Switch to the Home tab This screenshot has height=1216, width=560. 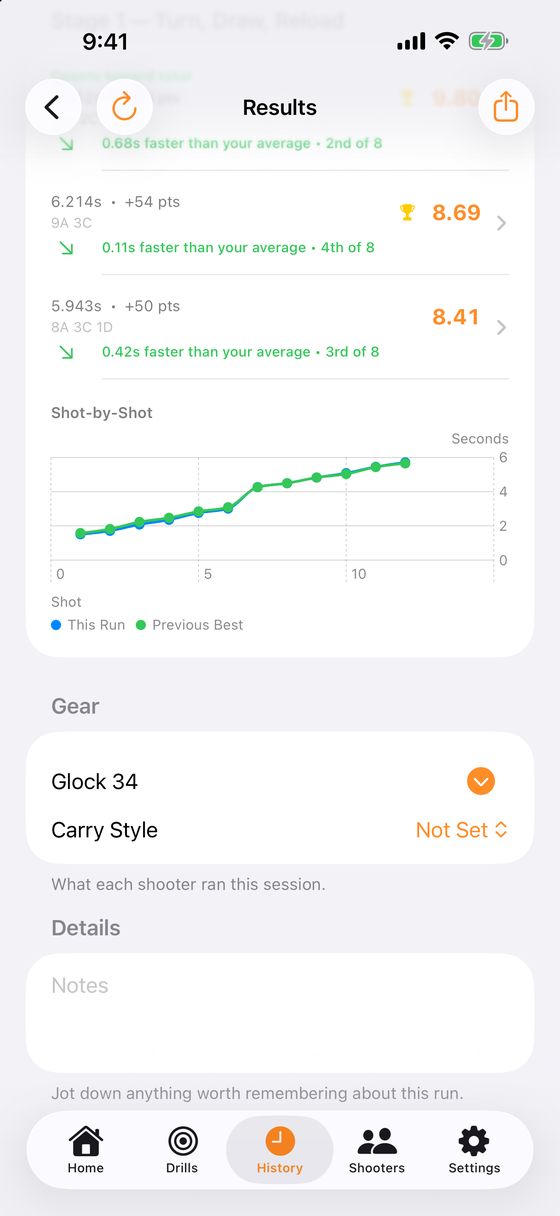pos(86,1150)
